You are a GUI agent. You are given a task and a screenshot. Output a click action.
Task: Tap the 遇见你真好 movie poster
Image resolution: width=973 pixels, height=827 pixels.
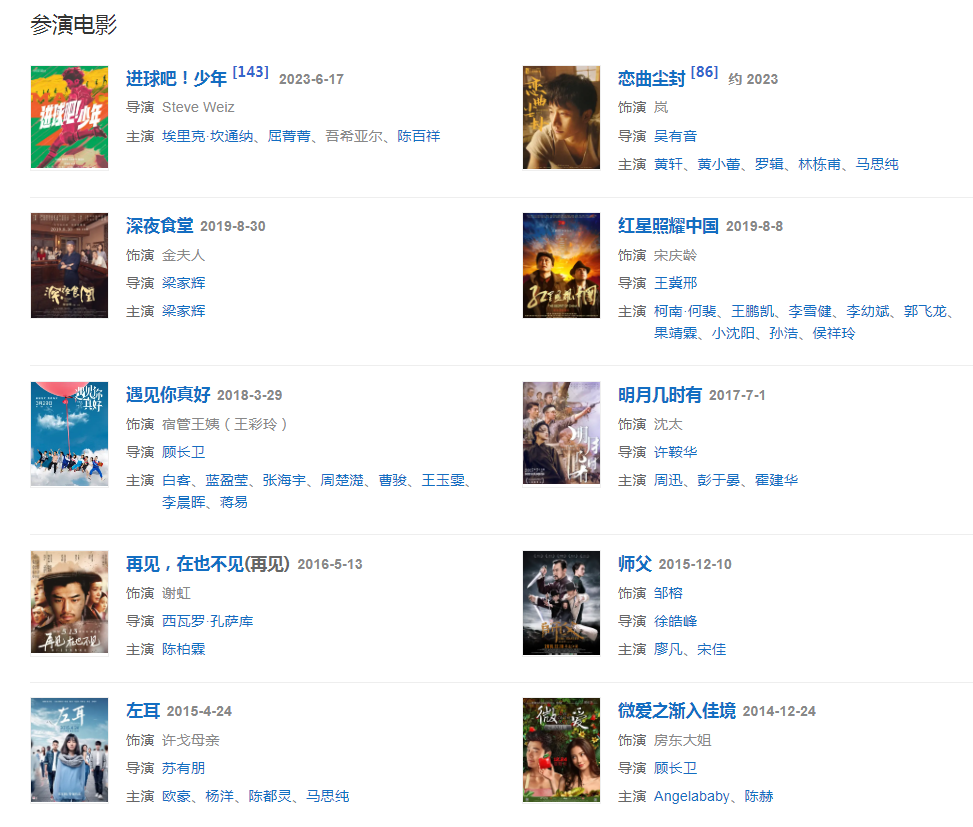(69, 433)
